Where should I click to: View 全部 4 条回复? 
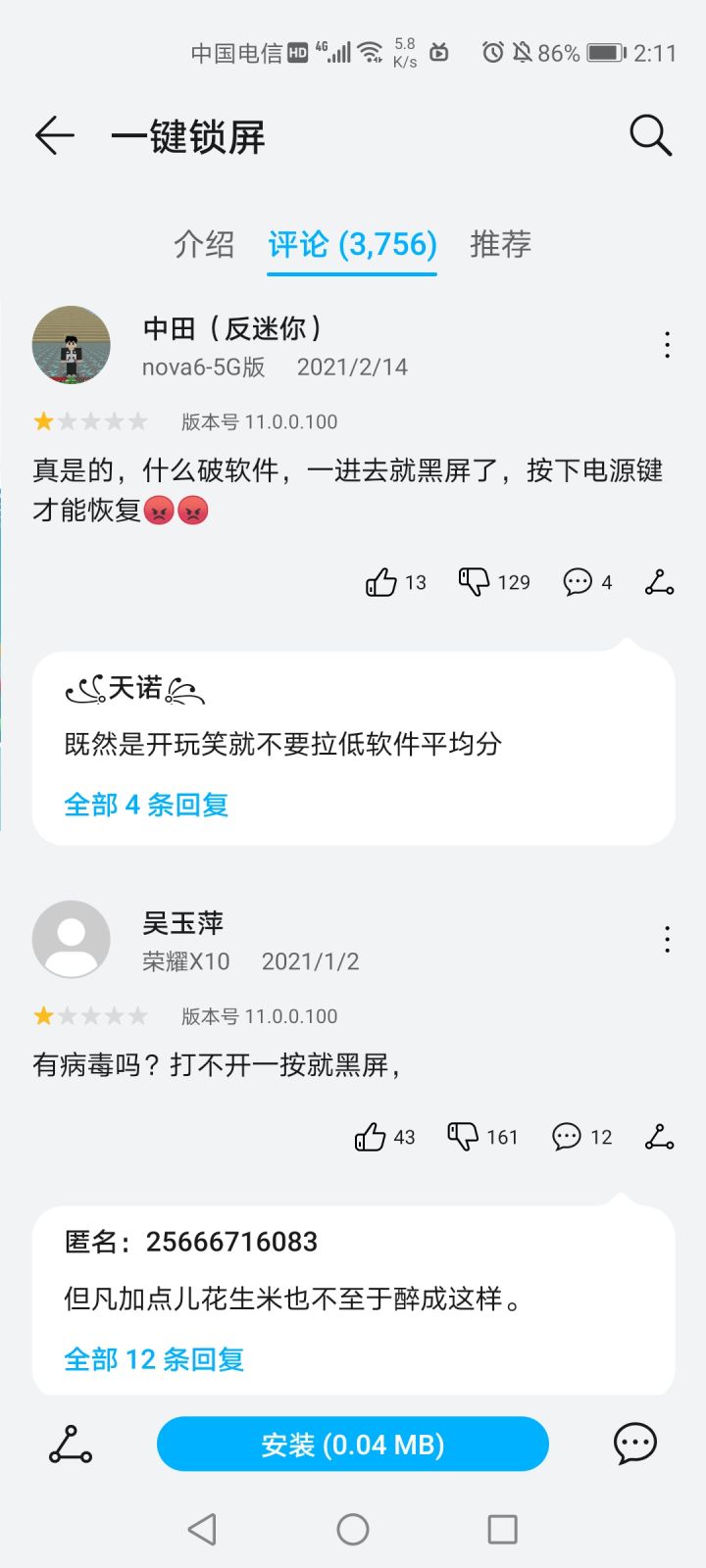click(146, 805)
